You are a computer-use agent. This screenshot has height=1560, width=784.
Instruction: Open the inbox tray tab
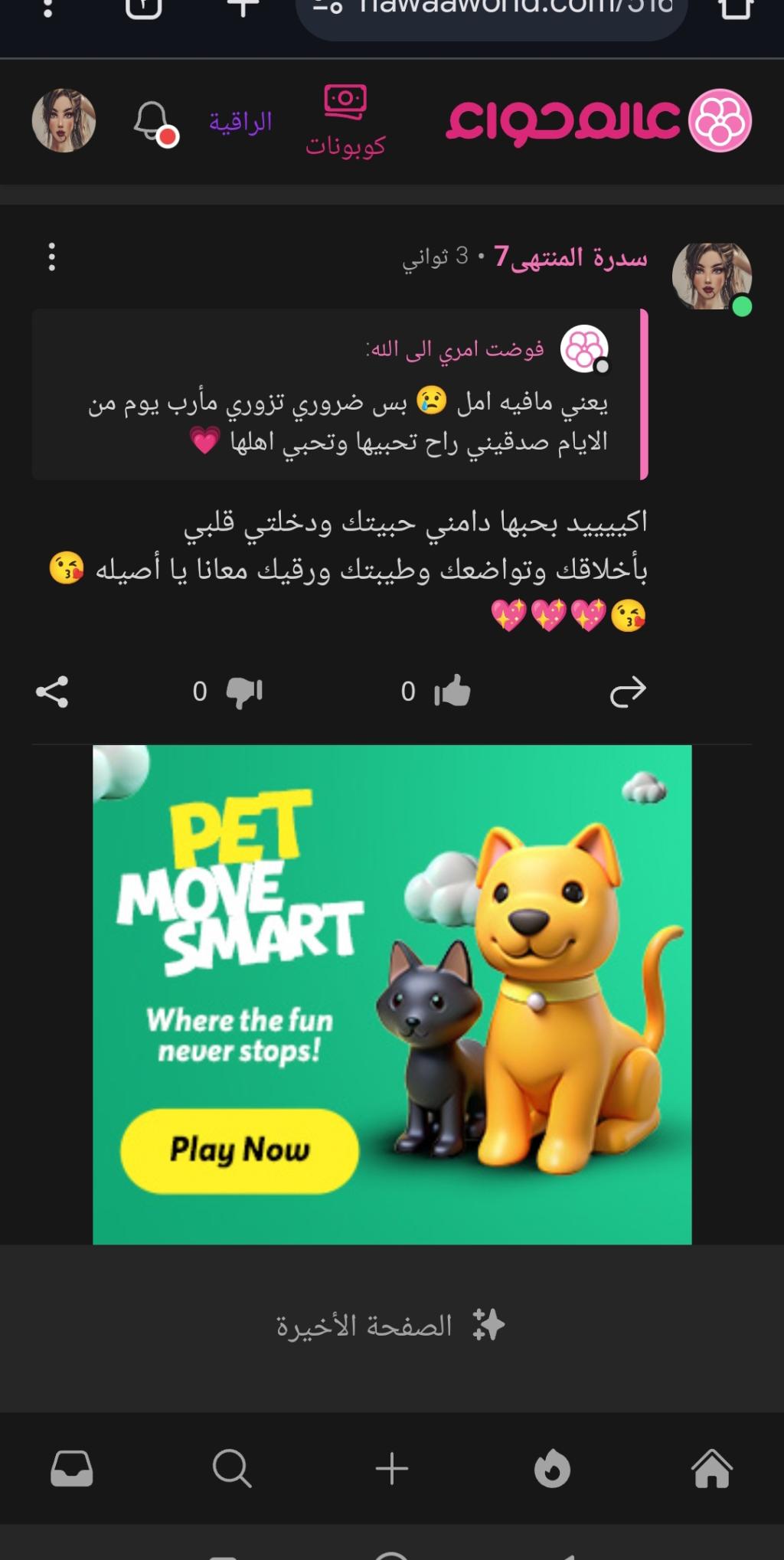point(72,1468)
